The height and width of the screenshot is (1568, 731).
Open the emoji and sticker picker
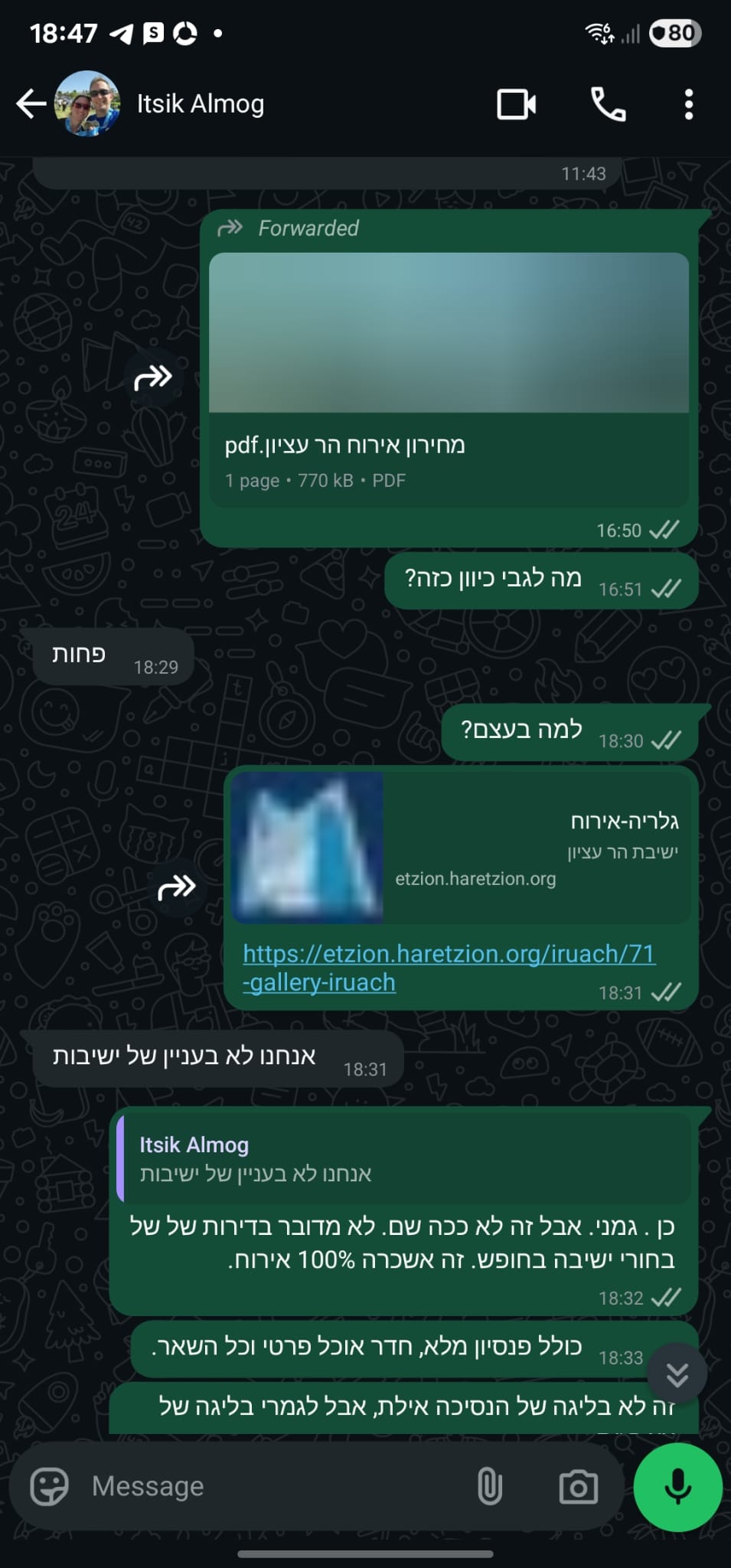click(49, 1487)
